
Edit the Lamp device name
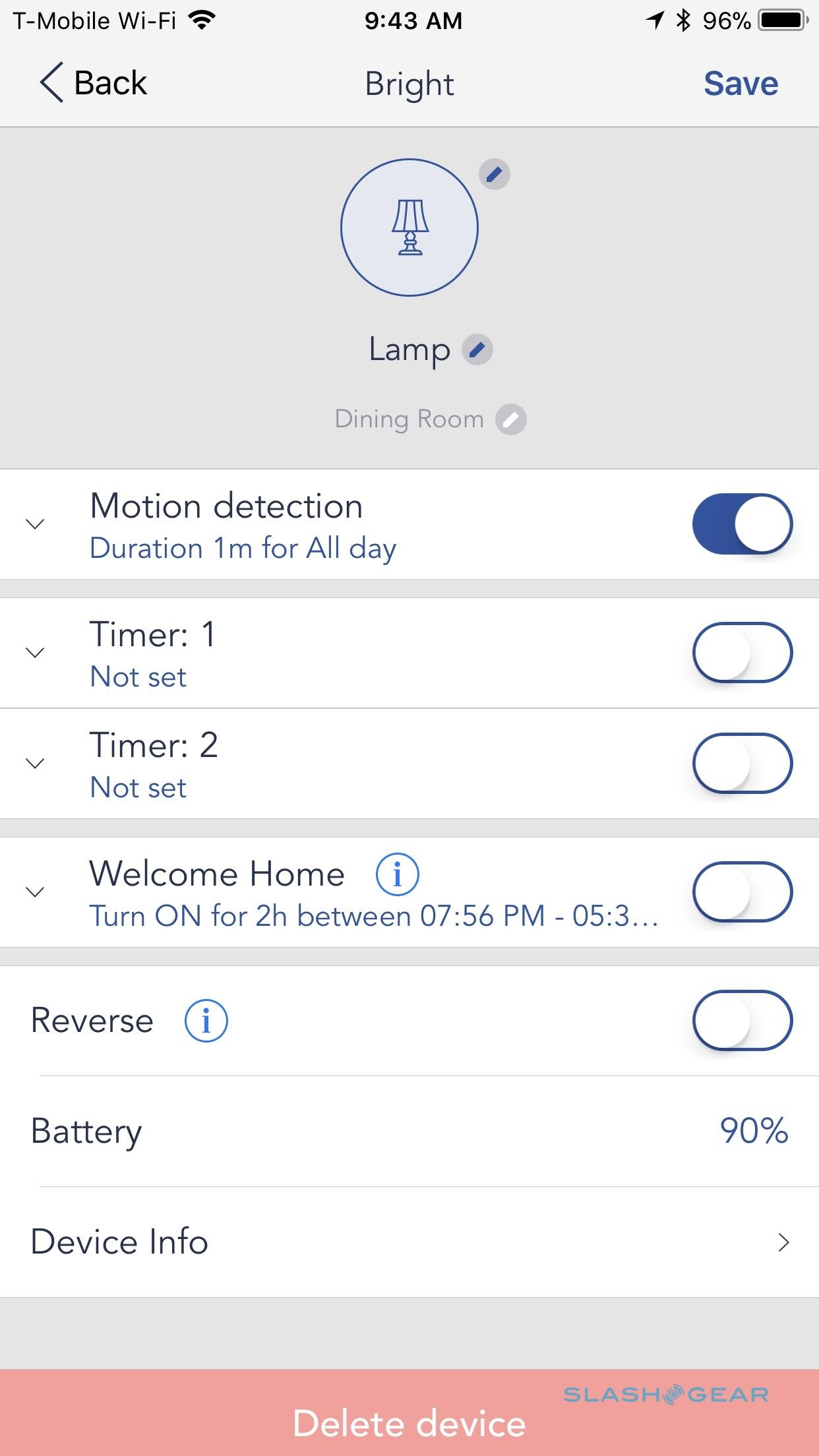(477, 349)
